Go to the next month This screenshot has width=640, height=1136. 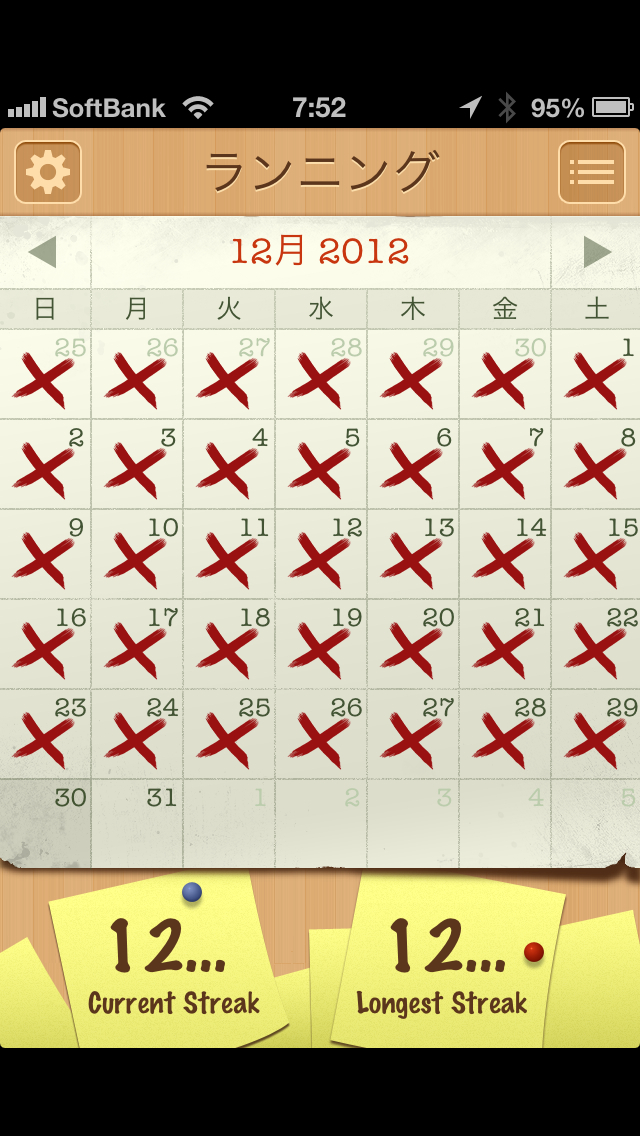coord(598,252)
